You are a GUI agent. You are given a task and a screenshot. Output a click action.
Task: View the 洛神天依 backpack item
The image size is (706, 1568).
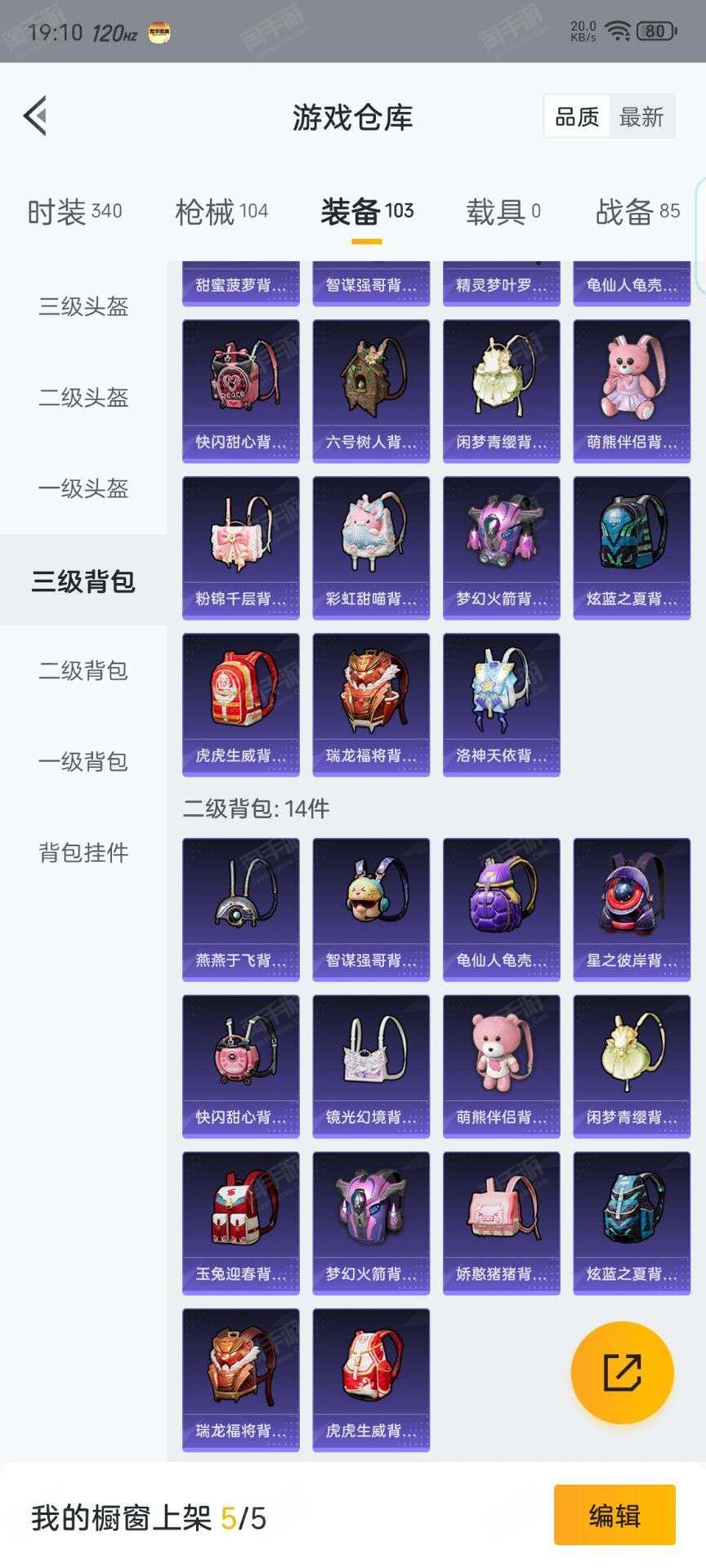(x=502, y=702)
